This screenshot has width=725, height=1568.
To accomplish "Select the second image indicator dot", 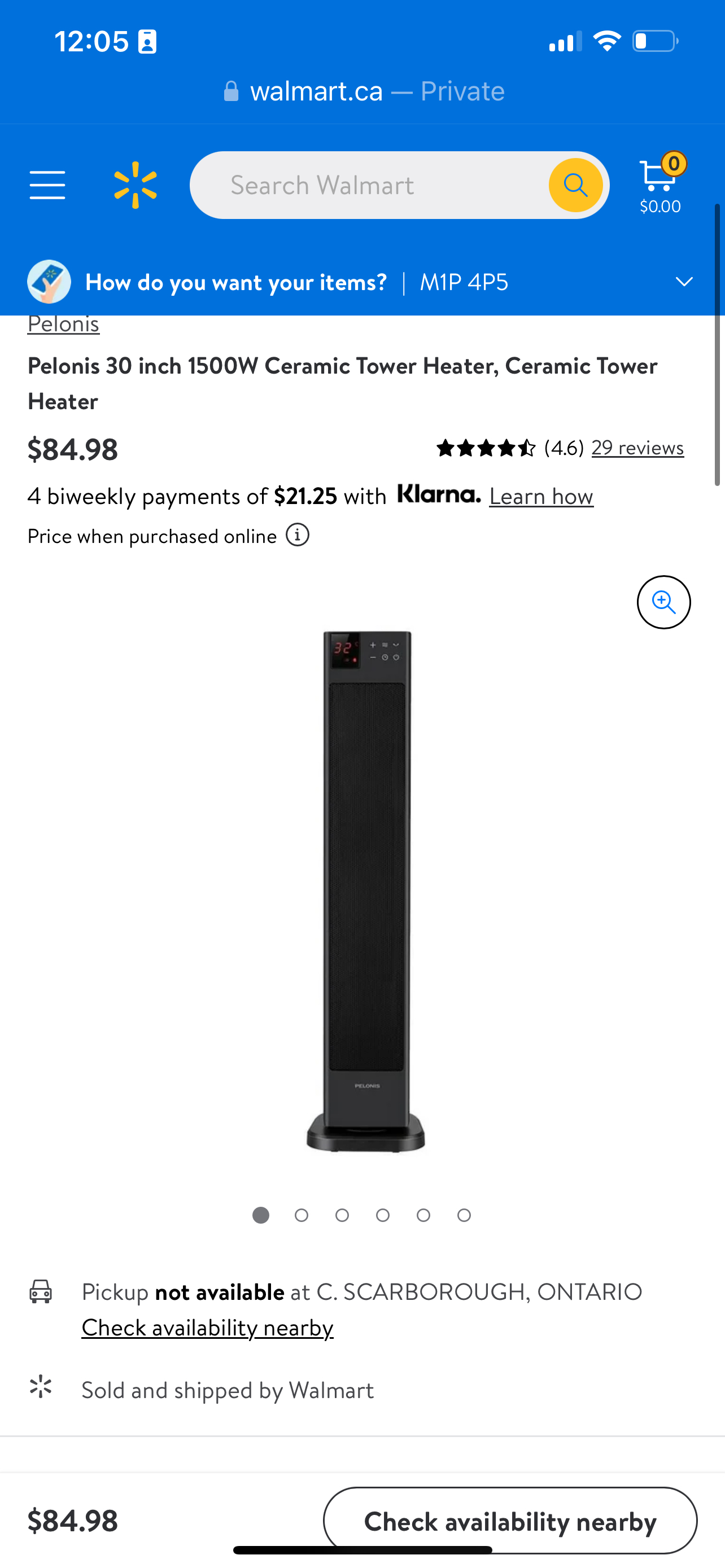I will pos(302,1215).
